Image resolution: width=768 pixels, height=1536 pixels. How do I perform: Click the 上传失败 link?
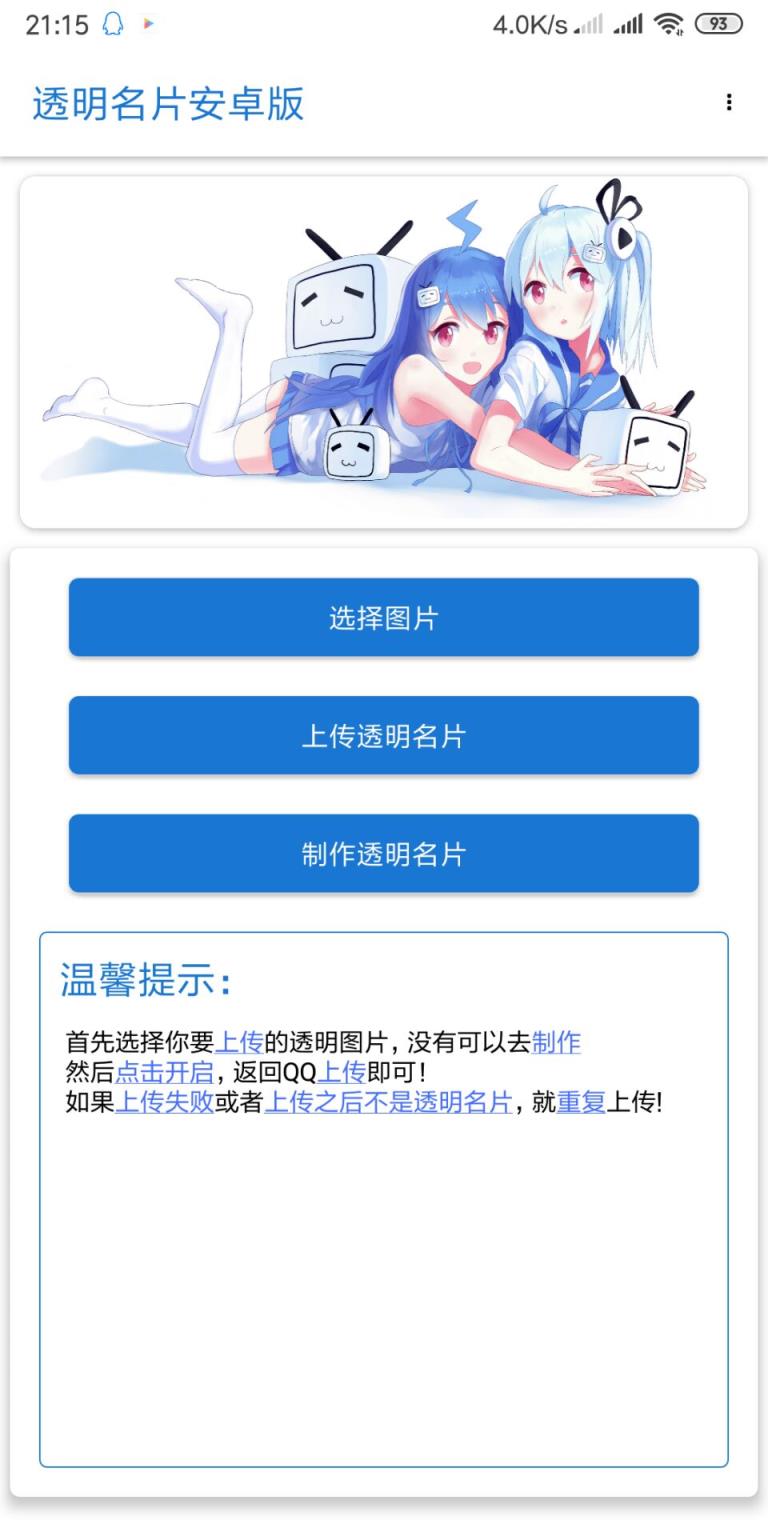166,1112
